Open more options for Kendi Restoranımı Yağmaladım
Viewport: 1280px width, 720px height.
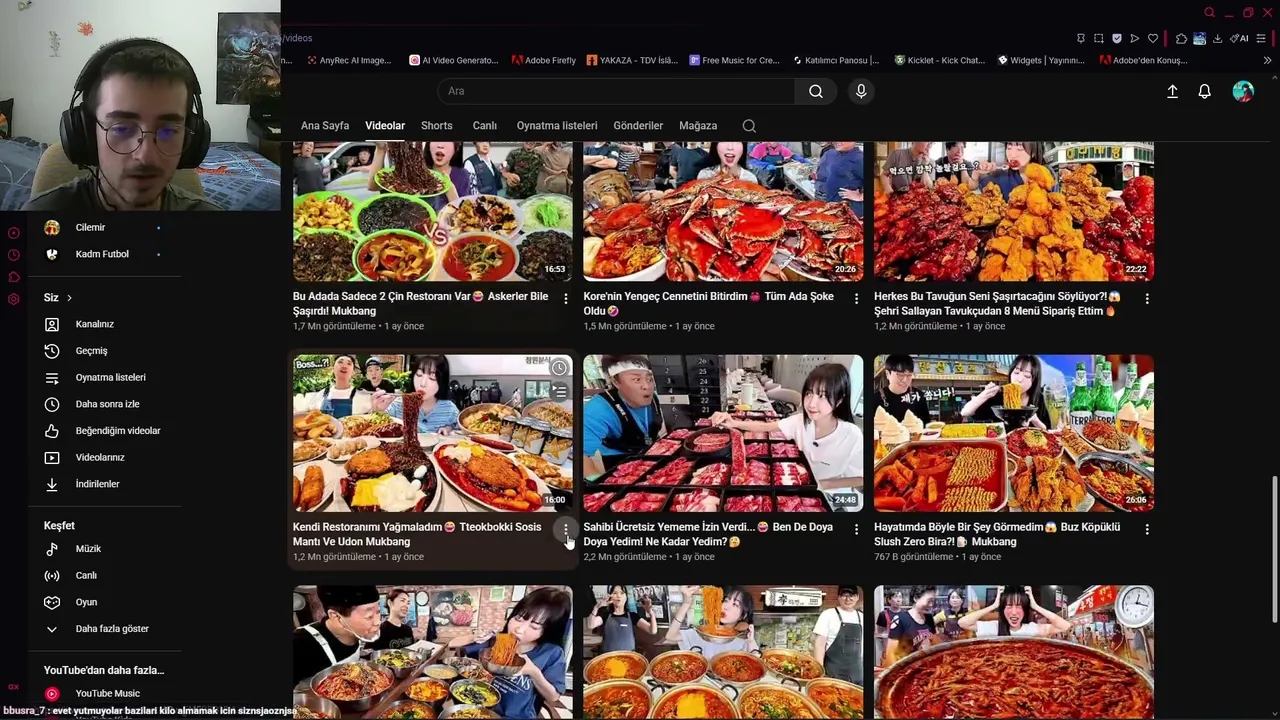566,529
